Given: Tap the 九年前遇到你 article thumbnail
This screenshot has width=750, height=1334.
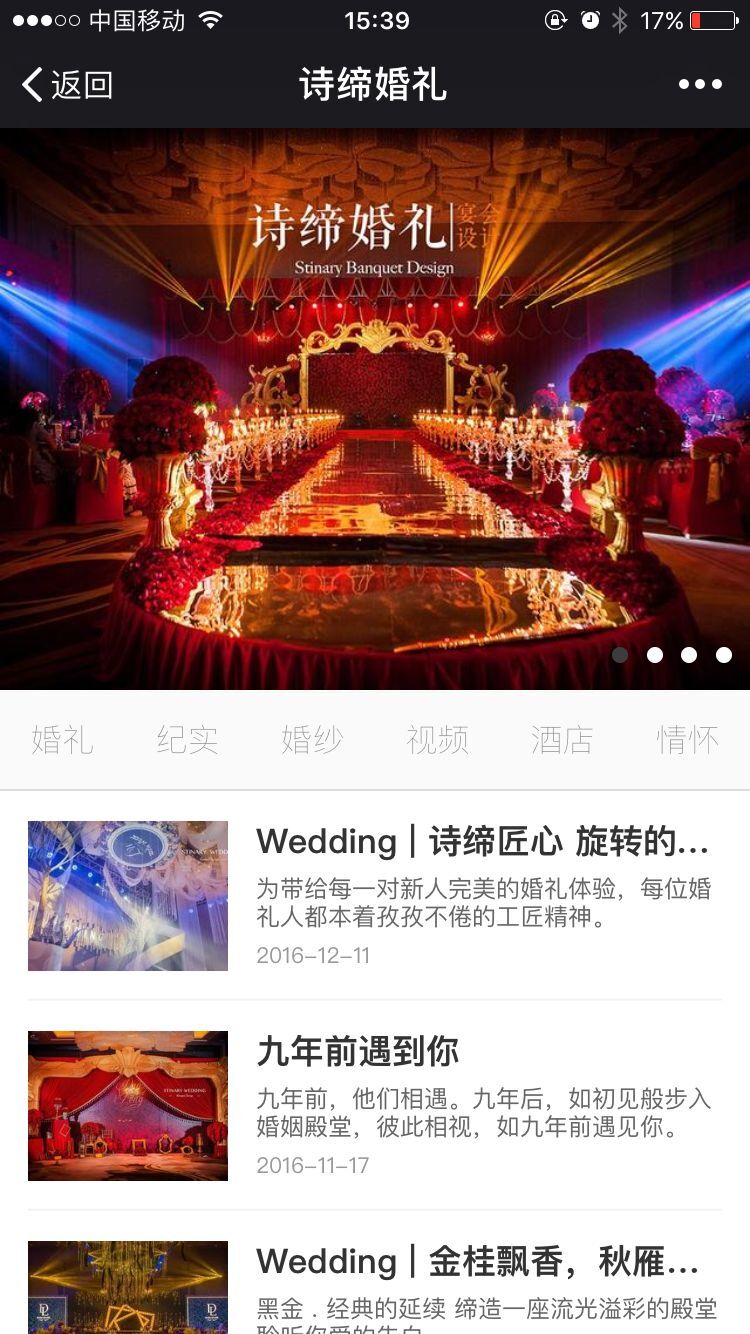Looking at the screenshot, I should [x=128, y=1106].
